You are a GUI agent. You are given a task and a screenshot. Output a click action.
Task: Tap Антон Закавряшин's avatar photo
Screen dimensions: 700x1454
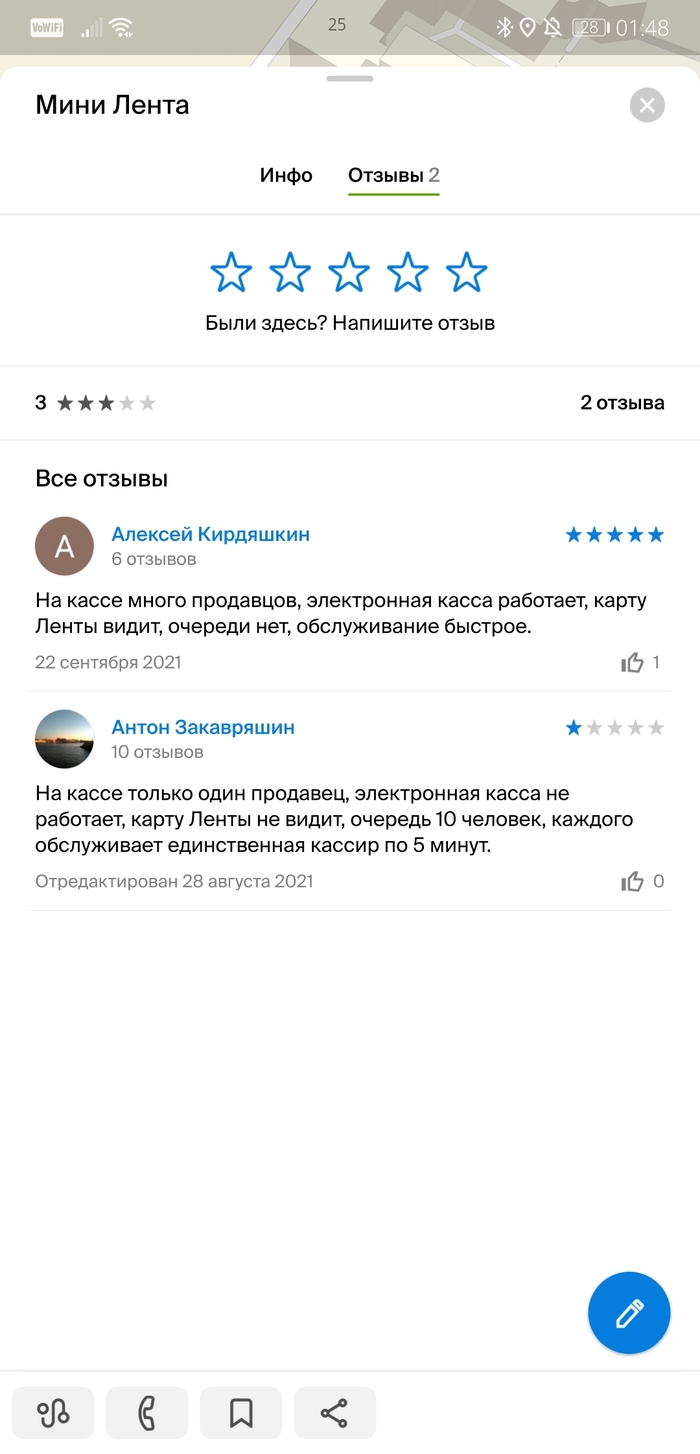tap(65, 739)
